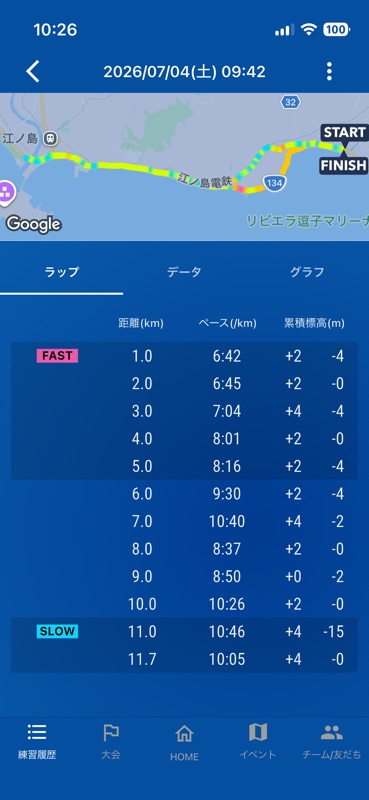The image size is (369, 800).
Task: Switch to the データ tab
Action: pyautogui.click(x=184, y=272)
